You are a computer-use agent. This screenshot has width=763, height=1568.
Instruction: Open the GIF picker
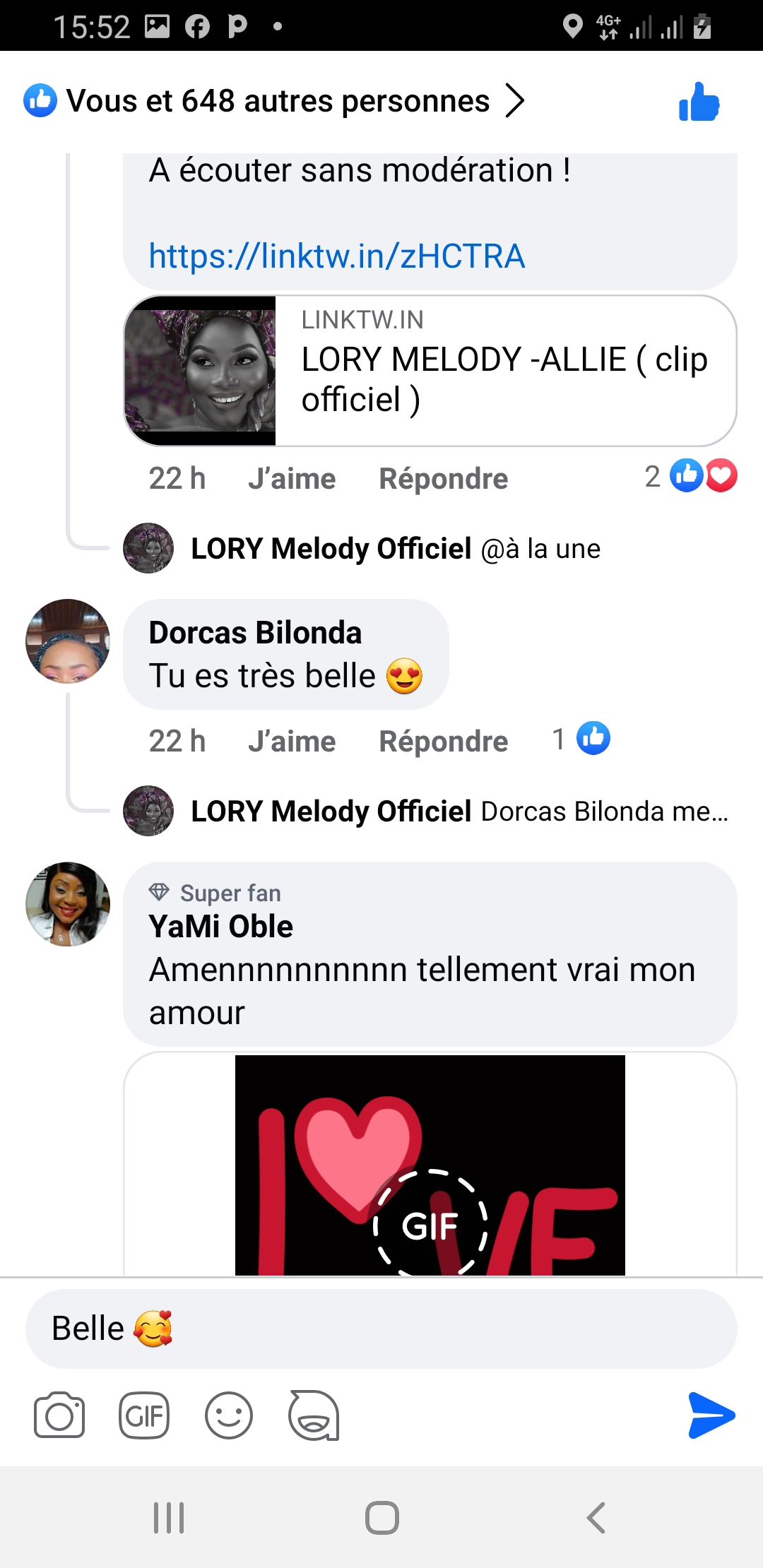144,1415
